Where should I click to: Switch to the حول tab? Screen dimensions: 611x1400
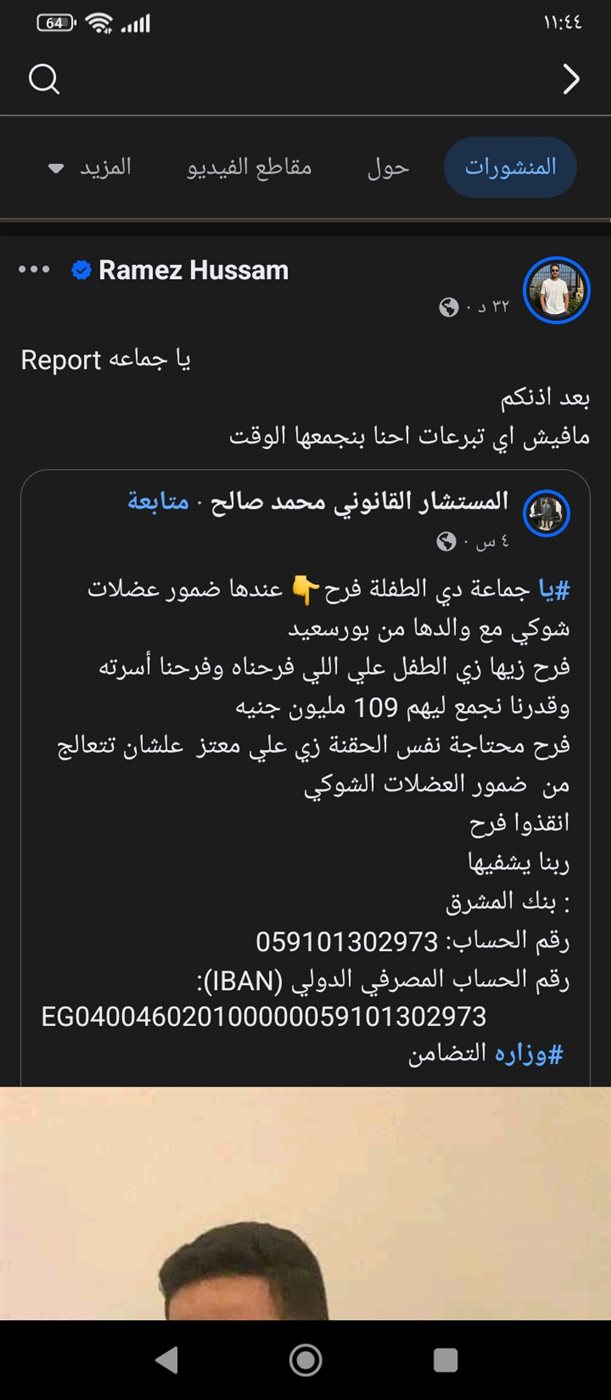coord(388,167)
